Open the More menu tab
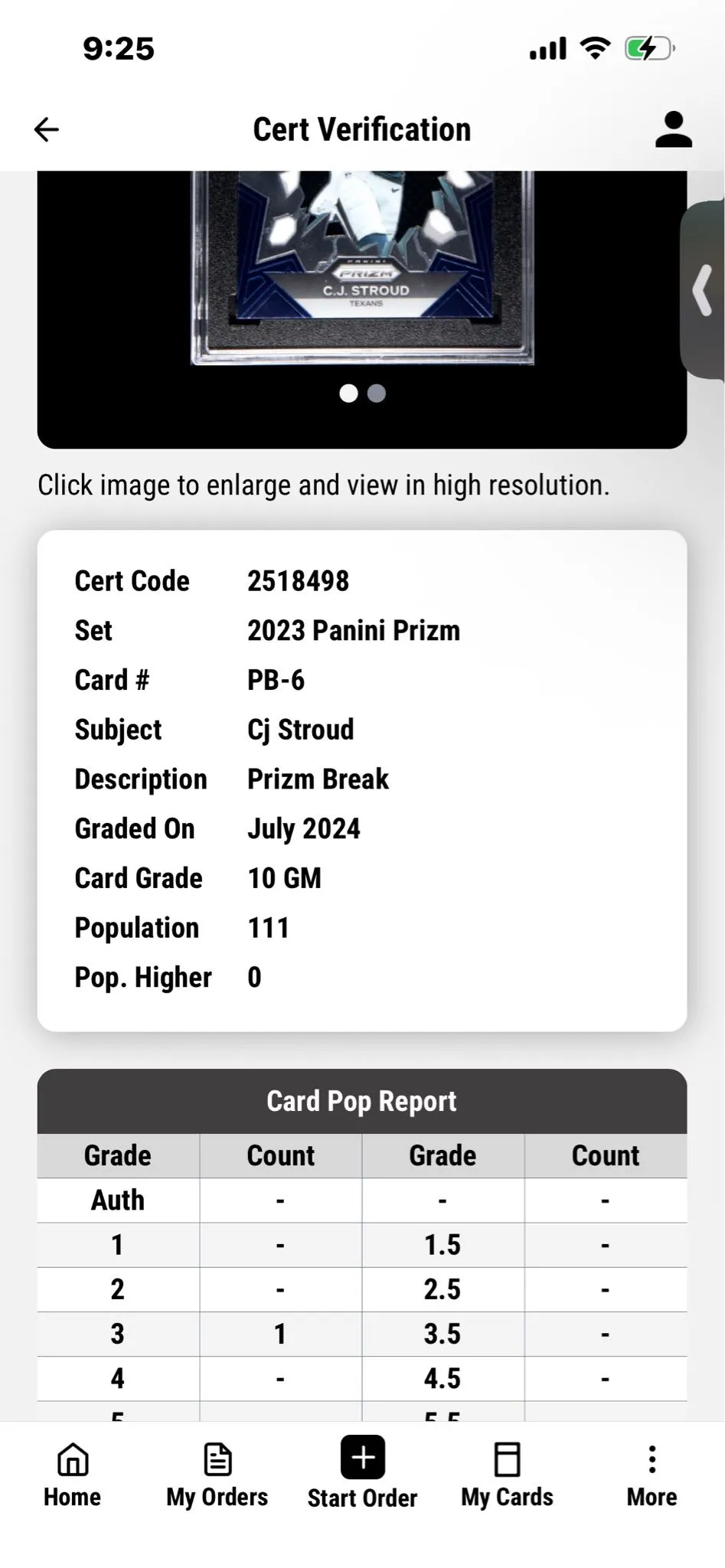Viewport: 725px width, 1568px height. coord(652,1475)
